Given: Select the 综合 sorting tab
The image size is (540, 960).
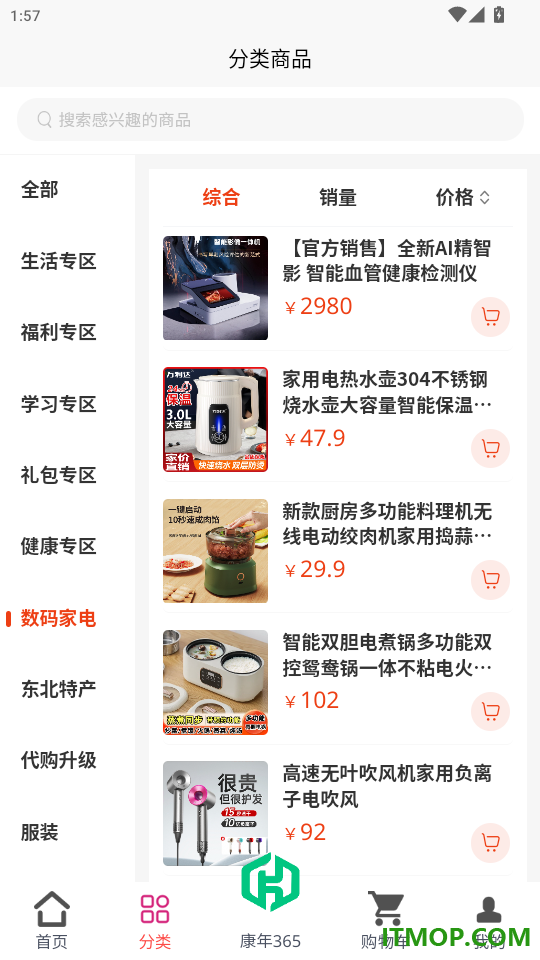Looking at the screenshot, I should (x=221, y=197).
